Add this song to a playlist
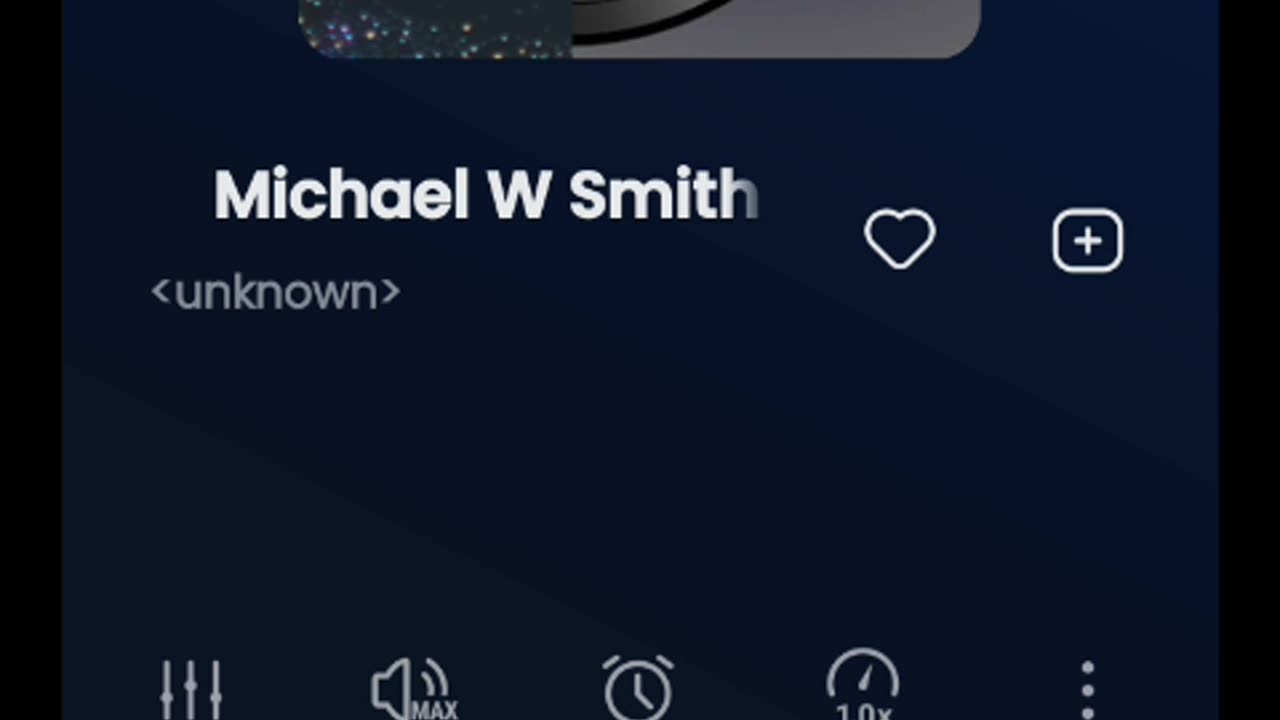This screenshot has width=1280, height=720. [x=1087, y=240]
